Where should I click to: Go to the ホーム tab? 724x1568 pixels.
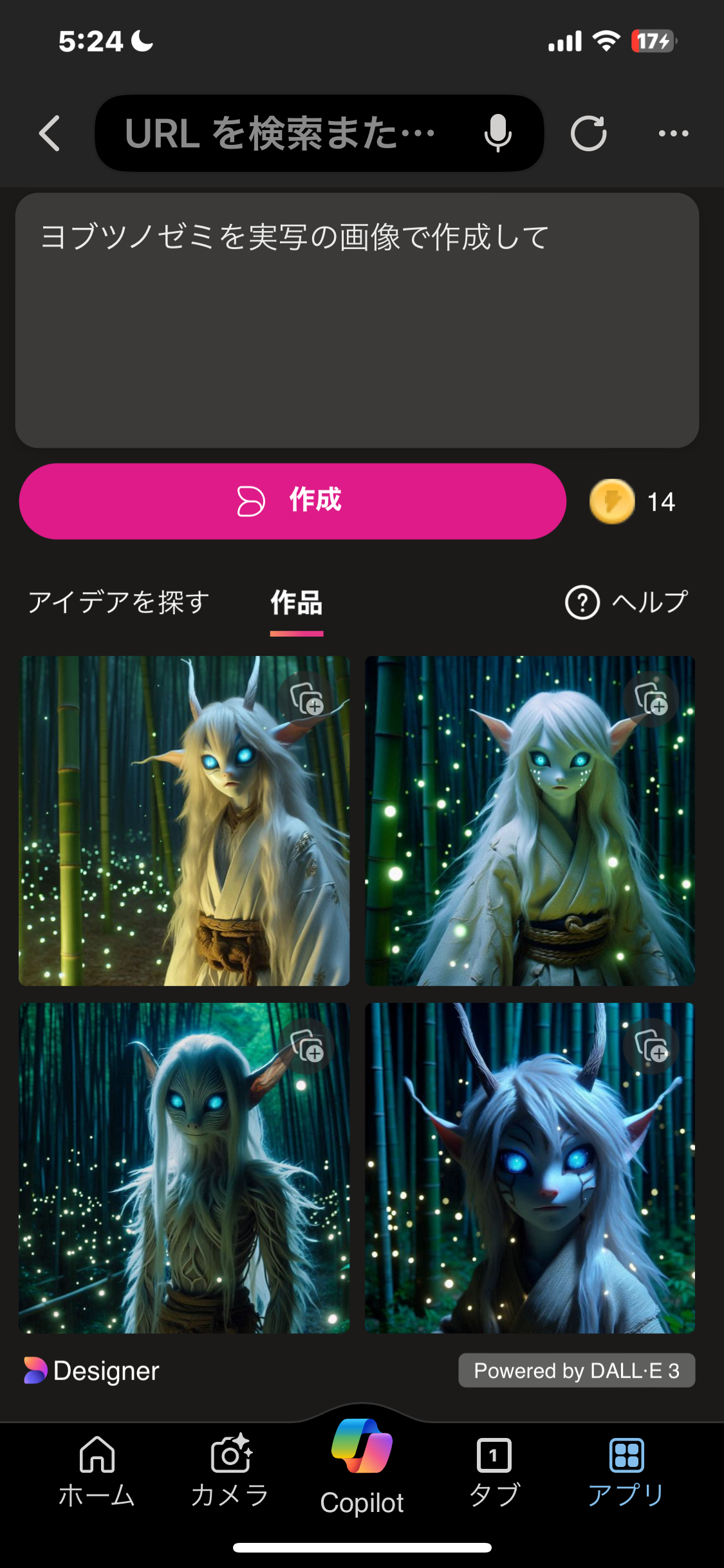(x=97, y=1472)
